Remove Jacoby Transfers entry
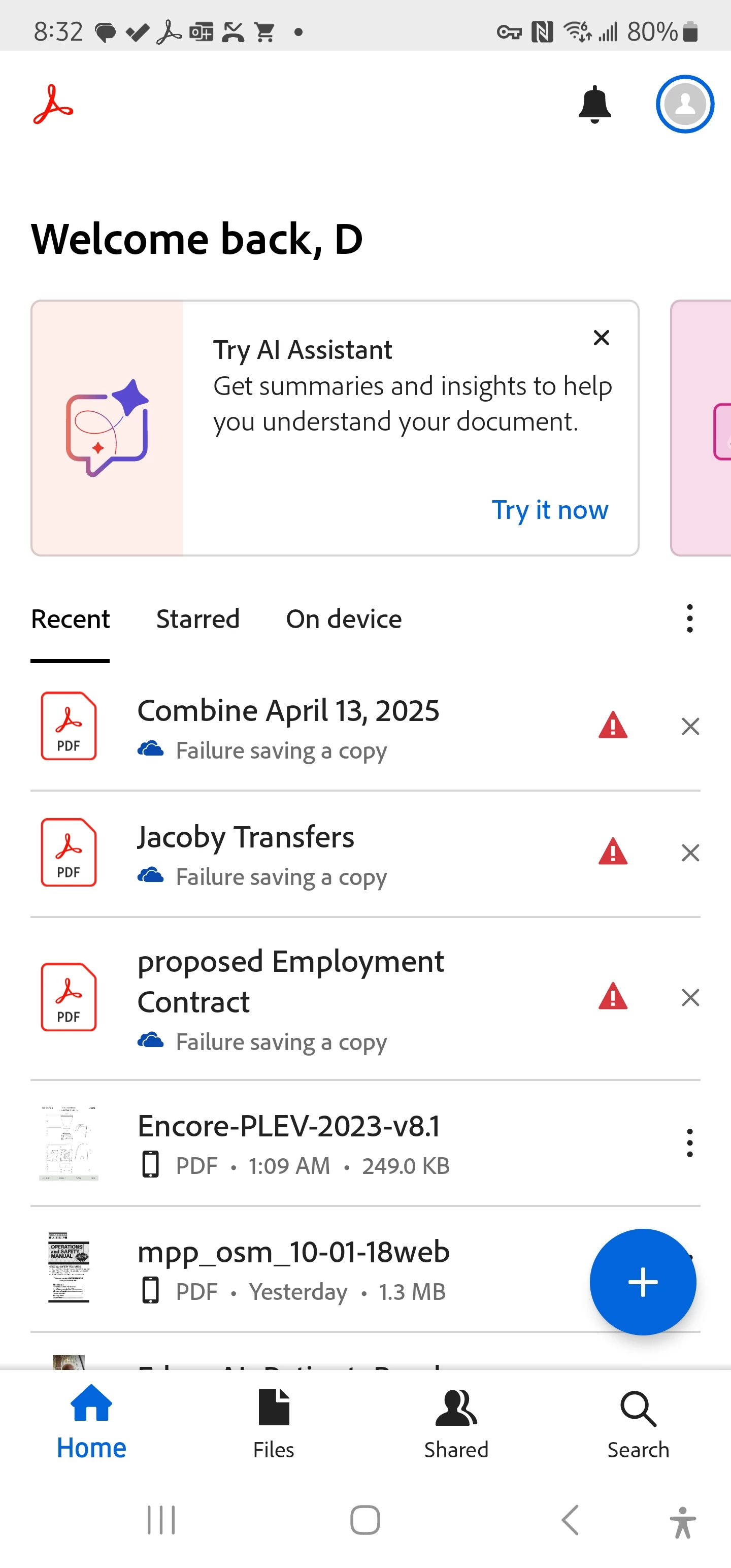This screenshot has width=731, height=1568. pos(689,853)
